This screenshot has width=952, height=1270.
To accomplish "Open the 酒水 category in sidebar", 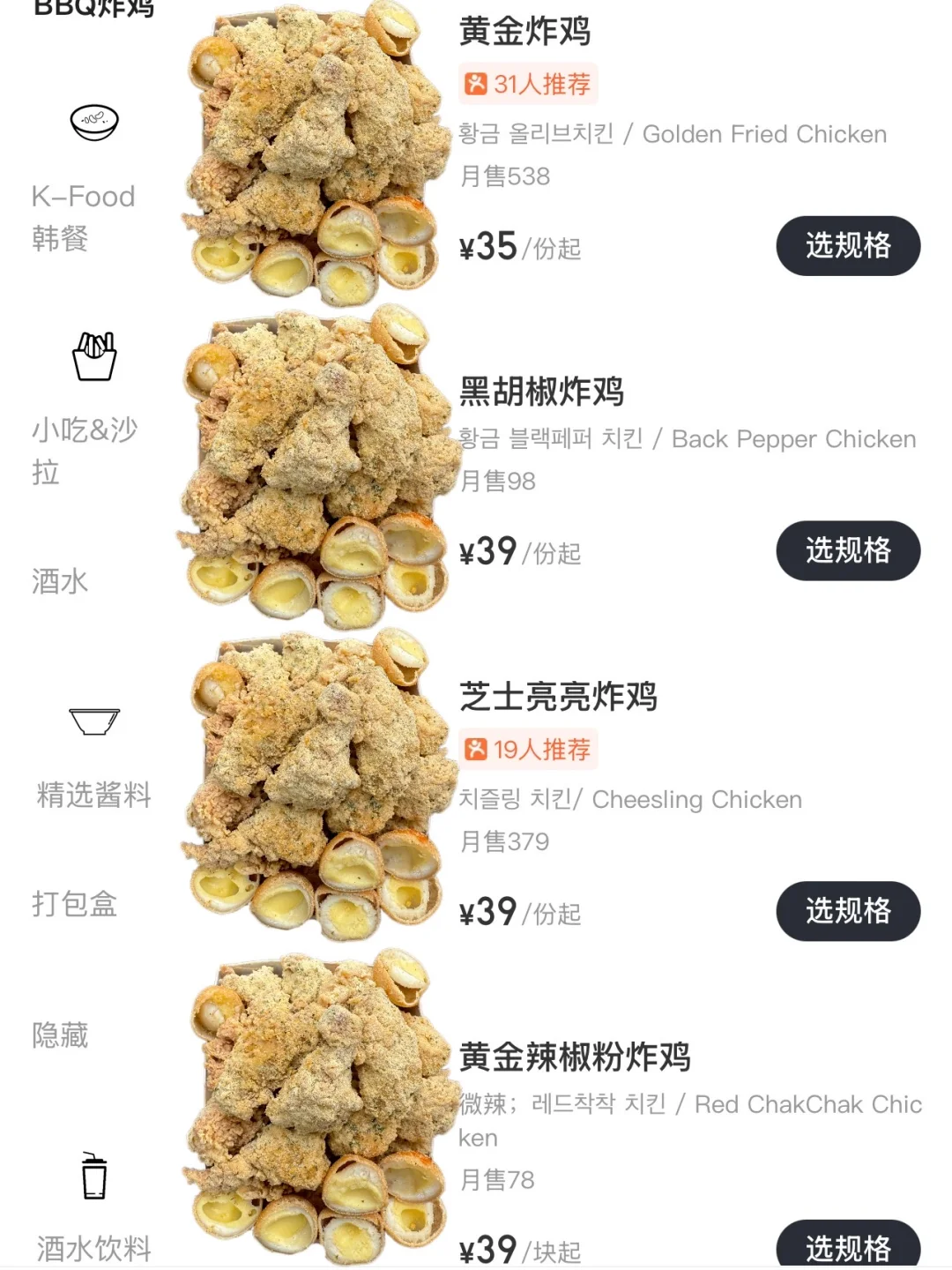I will click(58, 582).
